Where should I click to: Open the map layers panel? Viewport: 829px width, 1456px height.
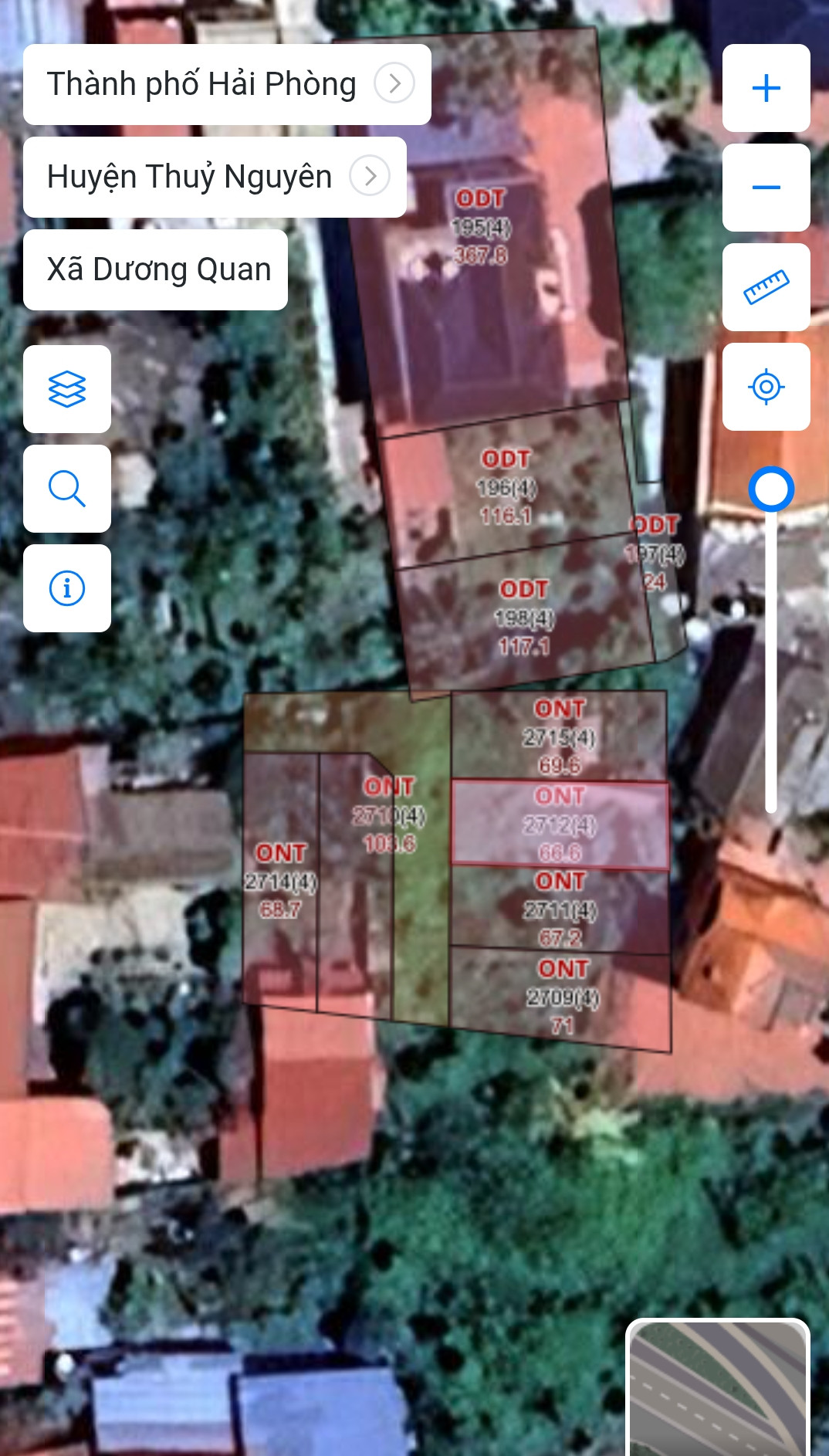(67, 389)
